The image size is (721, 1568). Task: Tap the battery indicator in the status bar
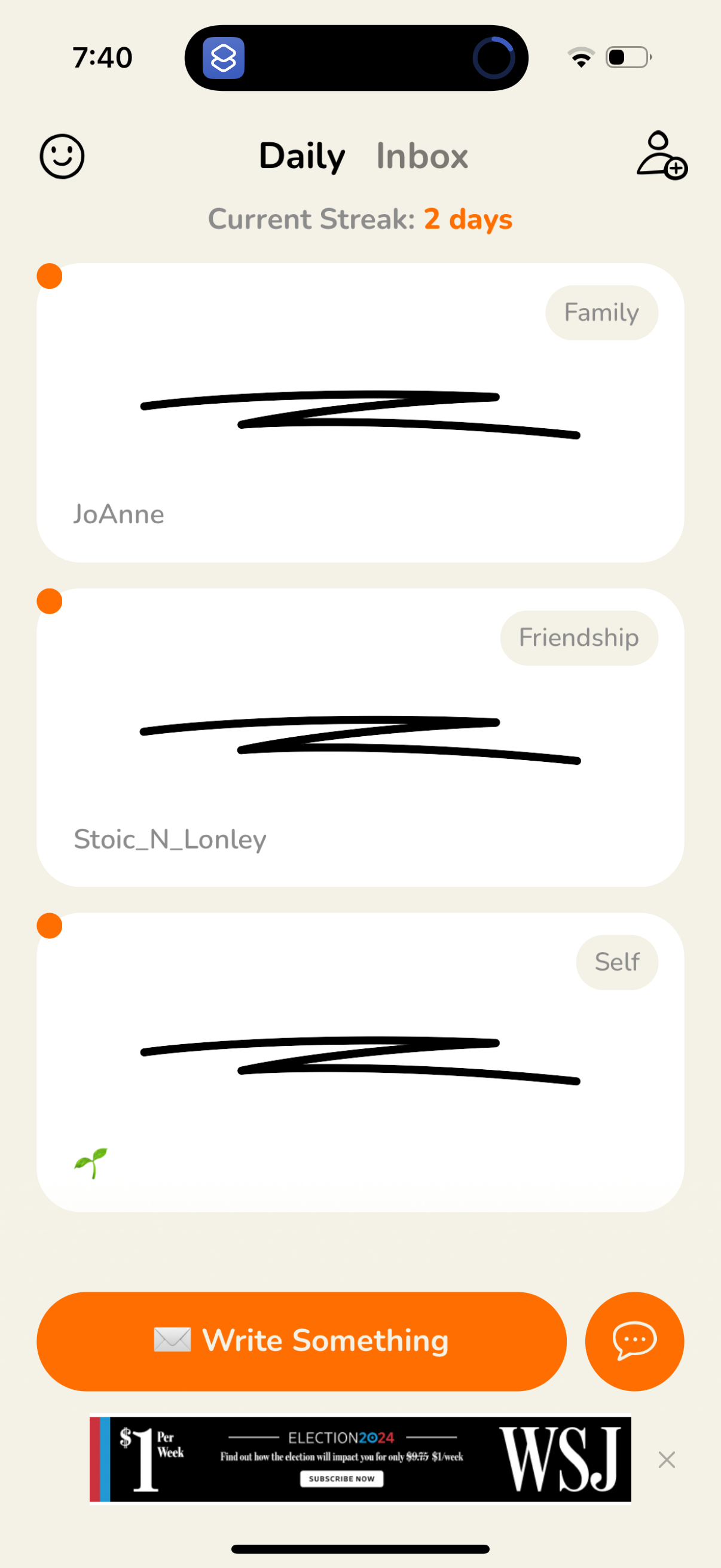point(628,57)
